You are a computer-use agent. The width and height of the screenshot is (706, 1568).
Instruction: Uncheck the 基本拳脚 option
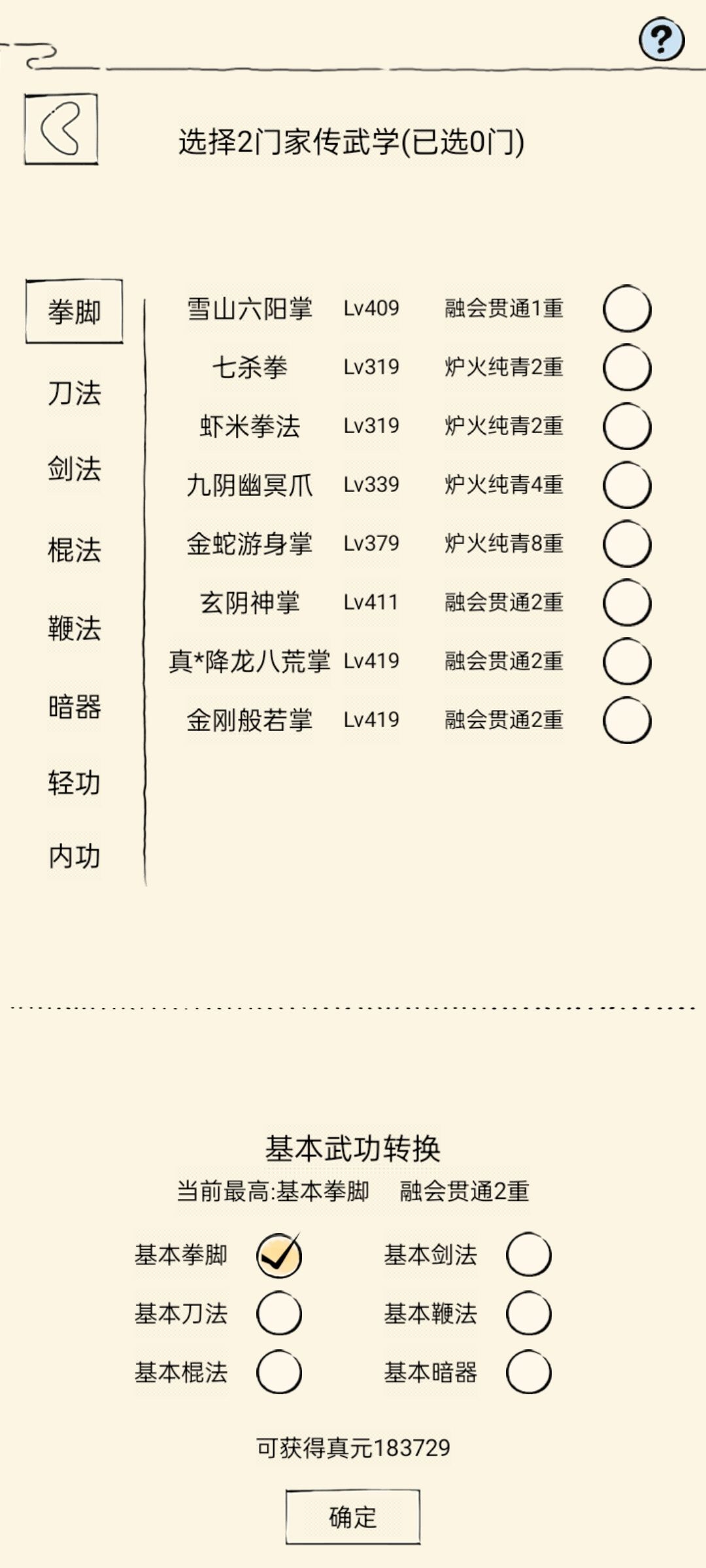tap(279, 1255)
